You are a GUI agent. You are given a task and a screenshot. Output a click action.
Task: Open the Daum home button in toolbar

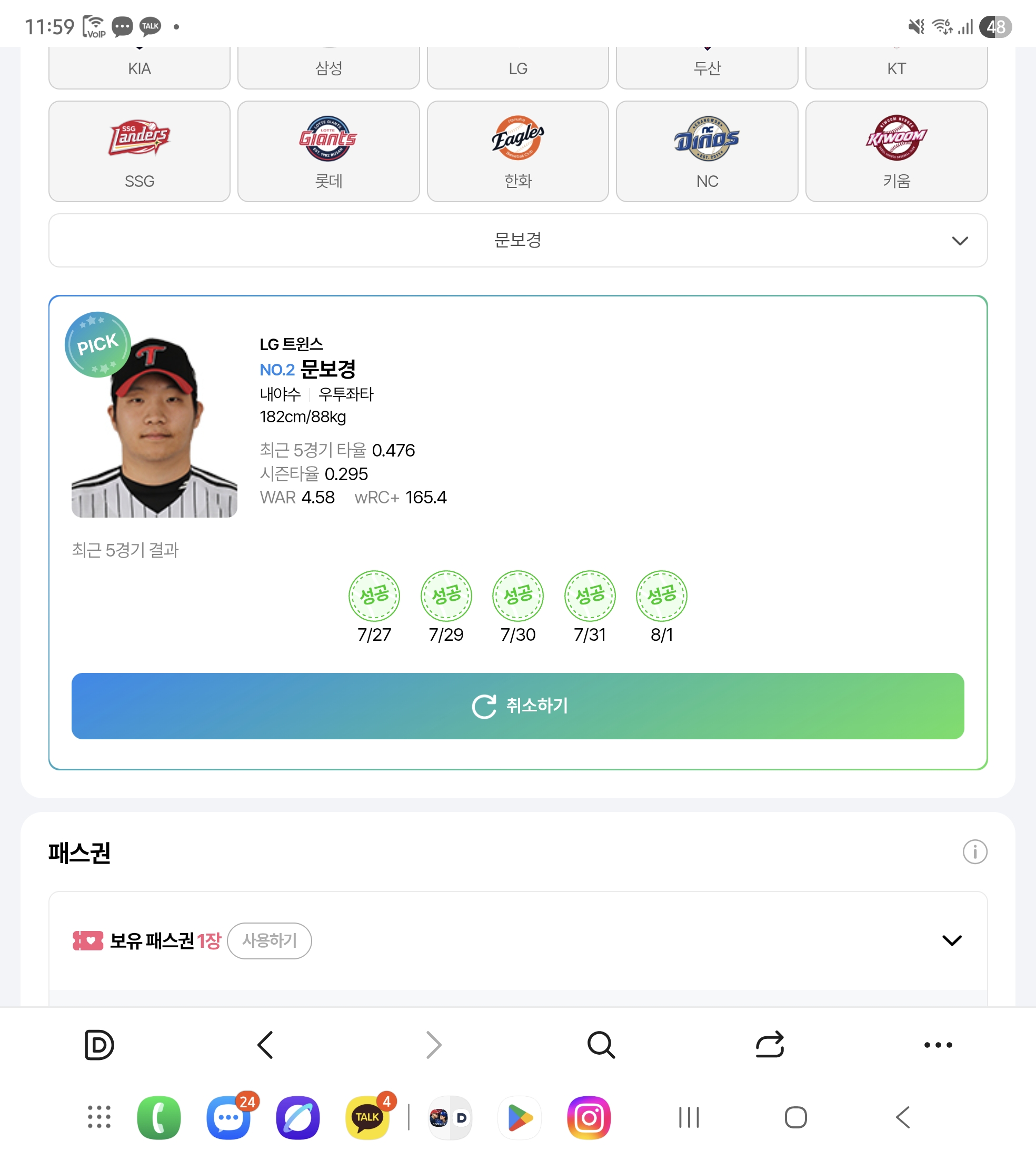(x=99, y=1044)
